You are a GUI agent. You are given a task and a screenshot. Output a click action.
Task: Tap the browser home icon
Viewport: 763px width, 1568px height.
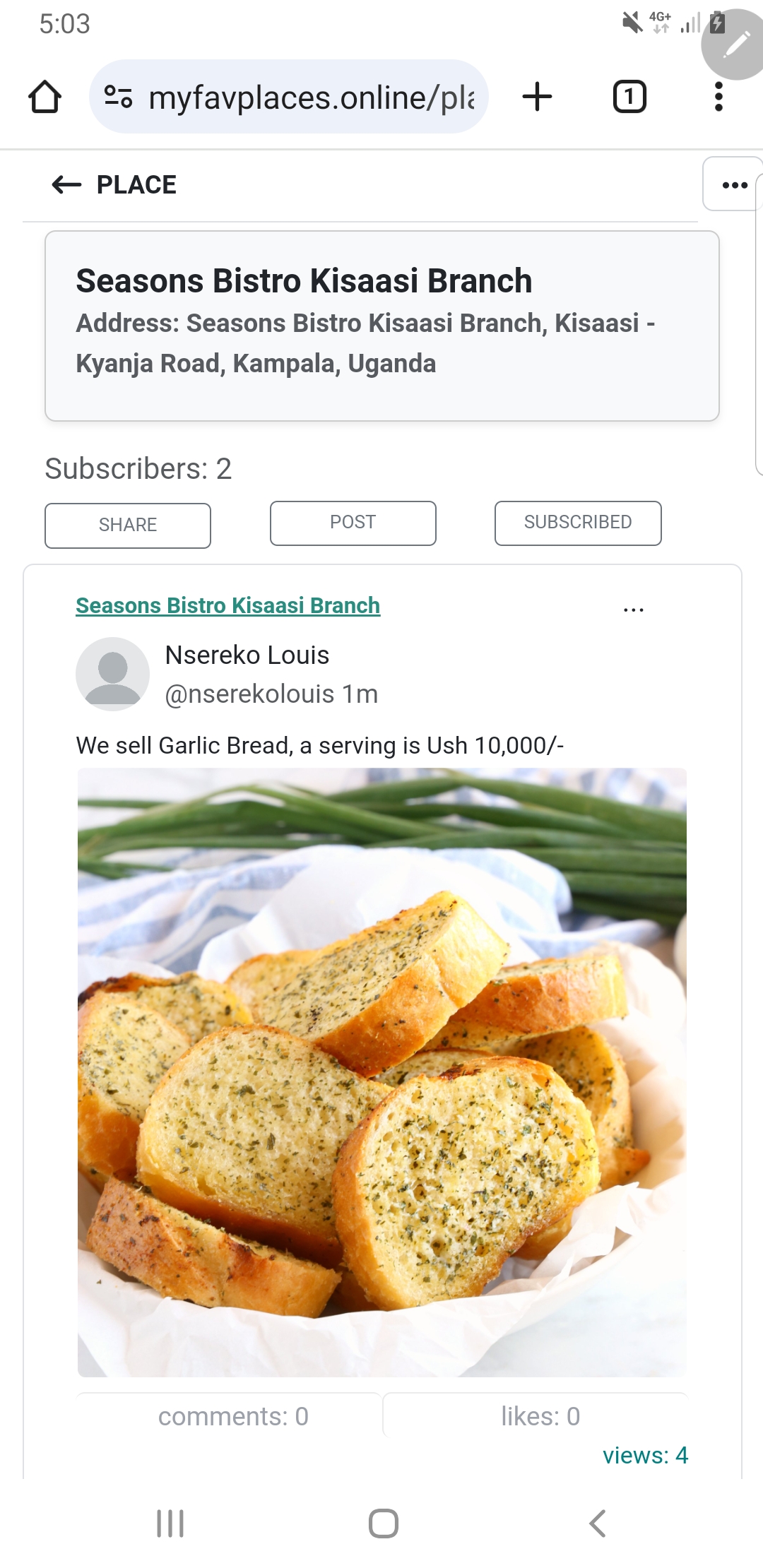coord(45,97)
